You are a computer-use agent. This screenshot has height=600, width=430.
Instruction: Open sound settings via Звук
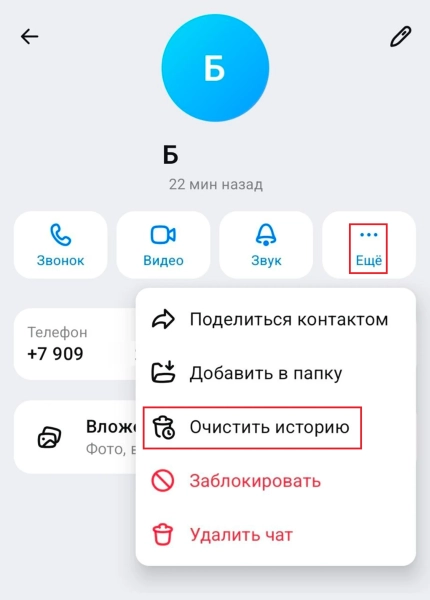click(x=266, y=245)
